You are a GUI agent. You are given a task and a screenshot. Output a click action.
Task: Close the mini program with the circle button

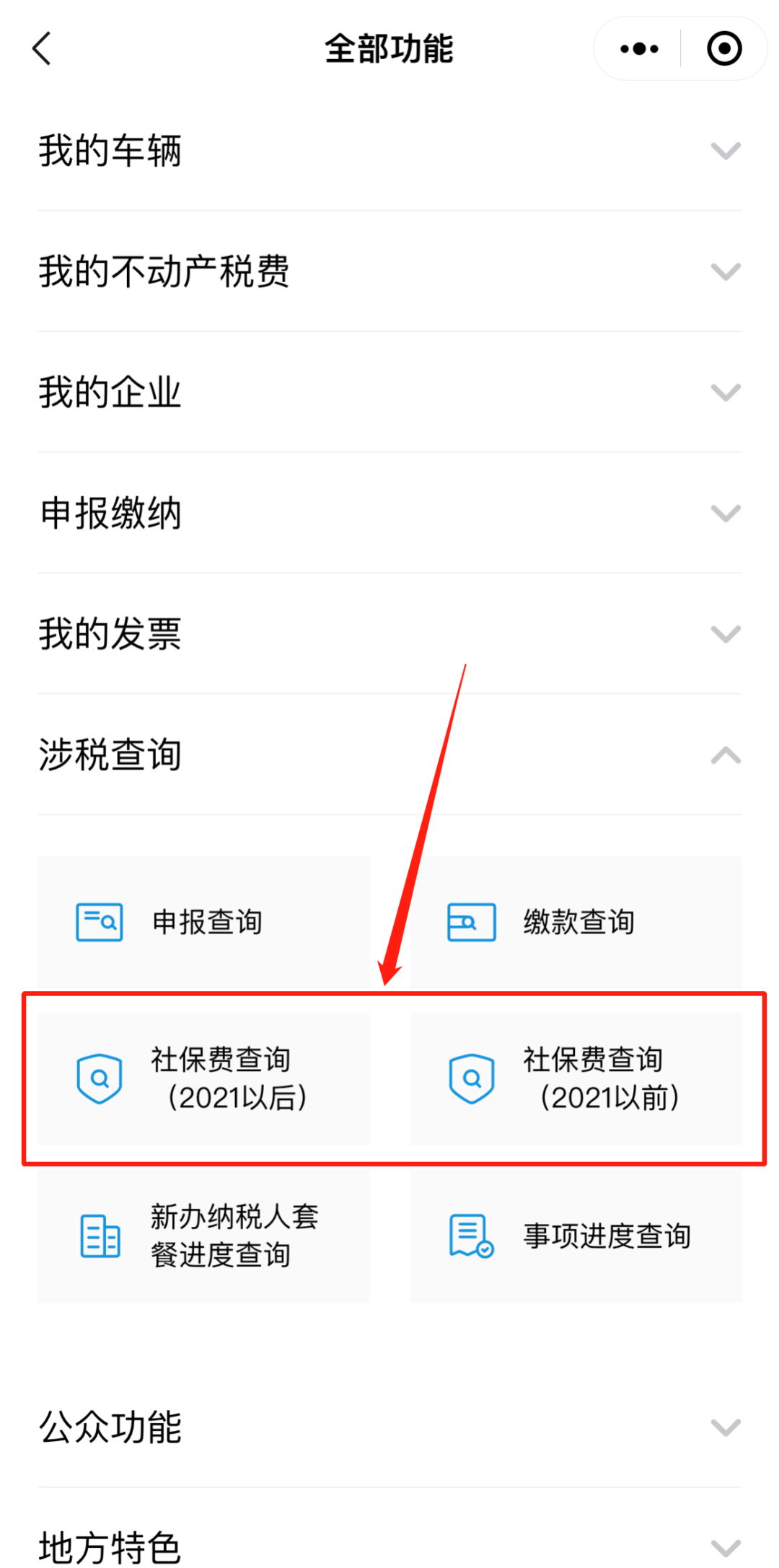pyautogui.click(x=723, y=49)
